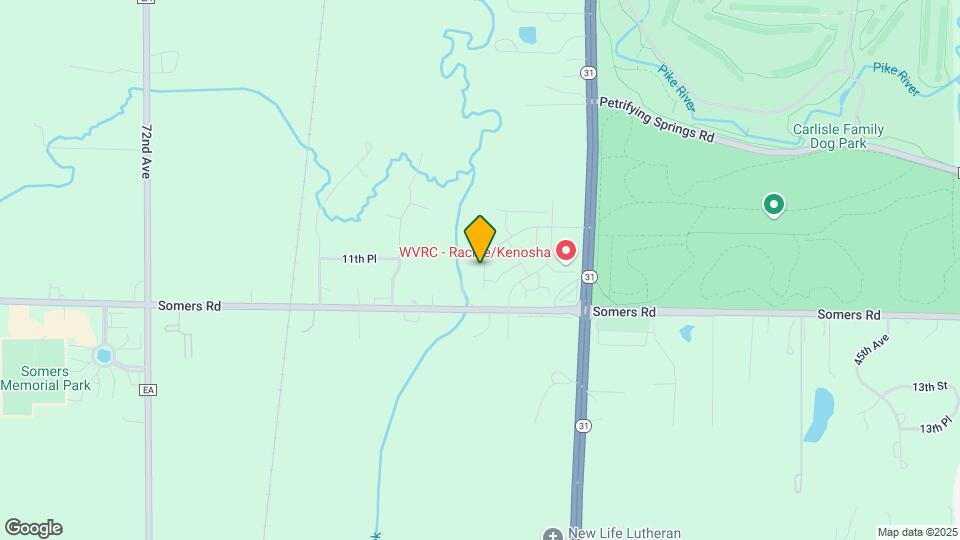The width and height of the screenshot is (960, 540).
Task: Select the orange location marker
Action: 481,238
